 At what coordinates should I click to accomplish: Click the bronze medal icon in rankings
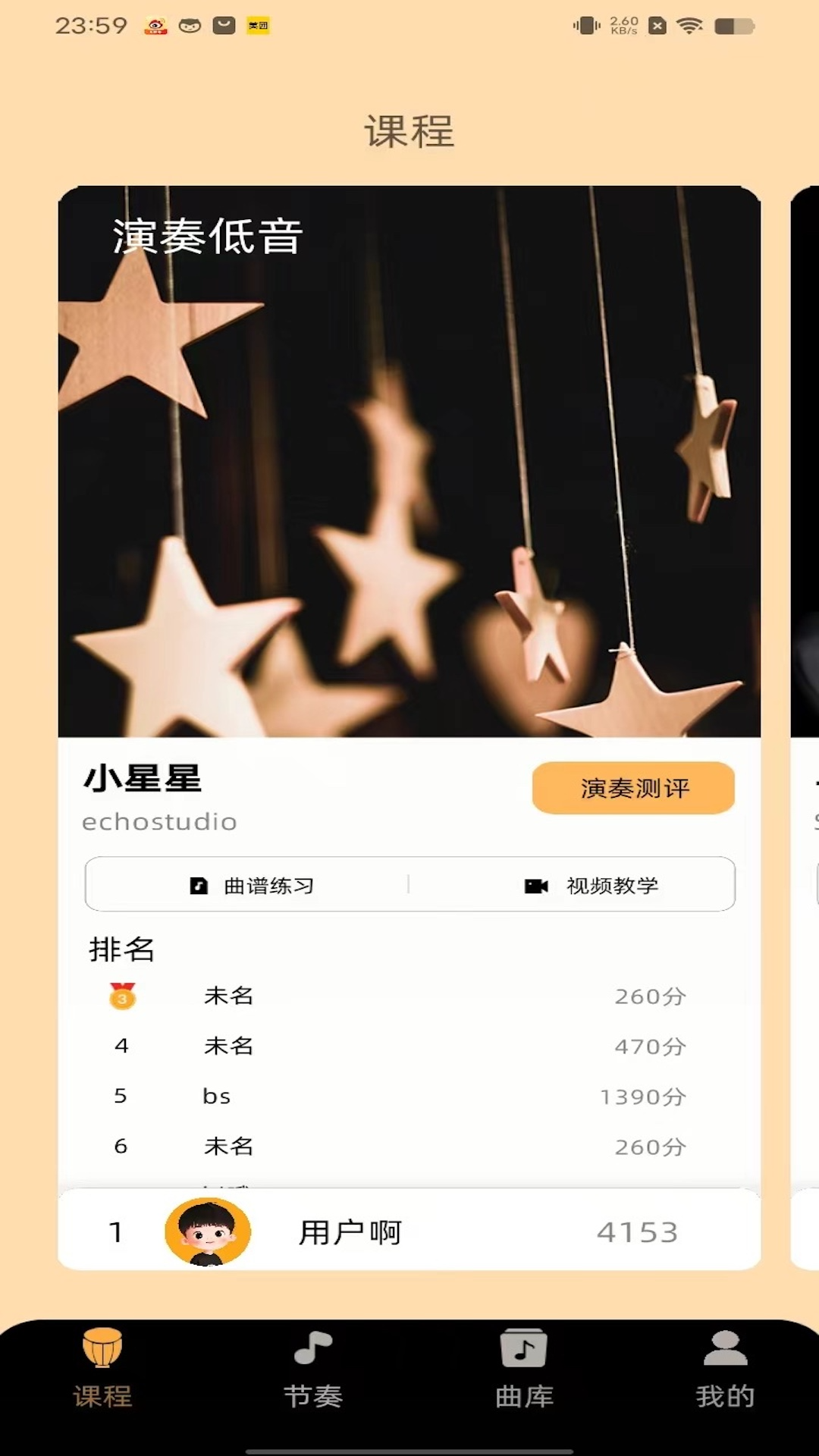pos(122,996)
